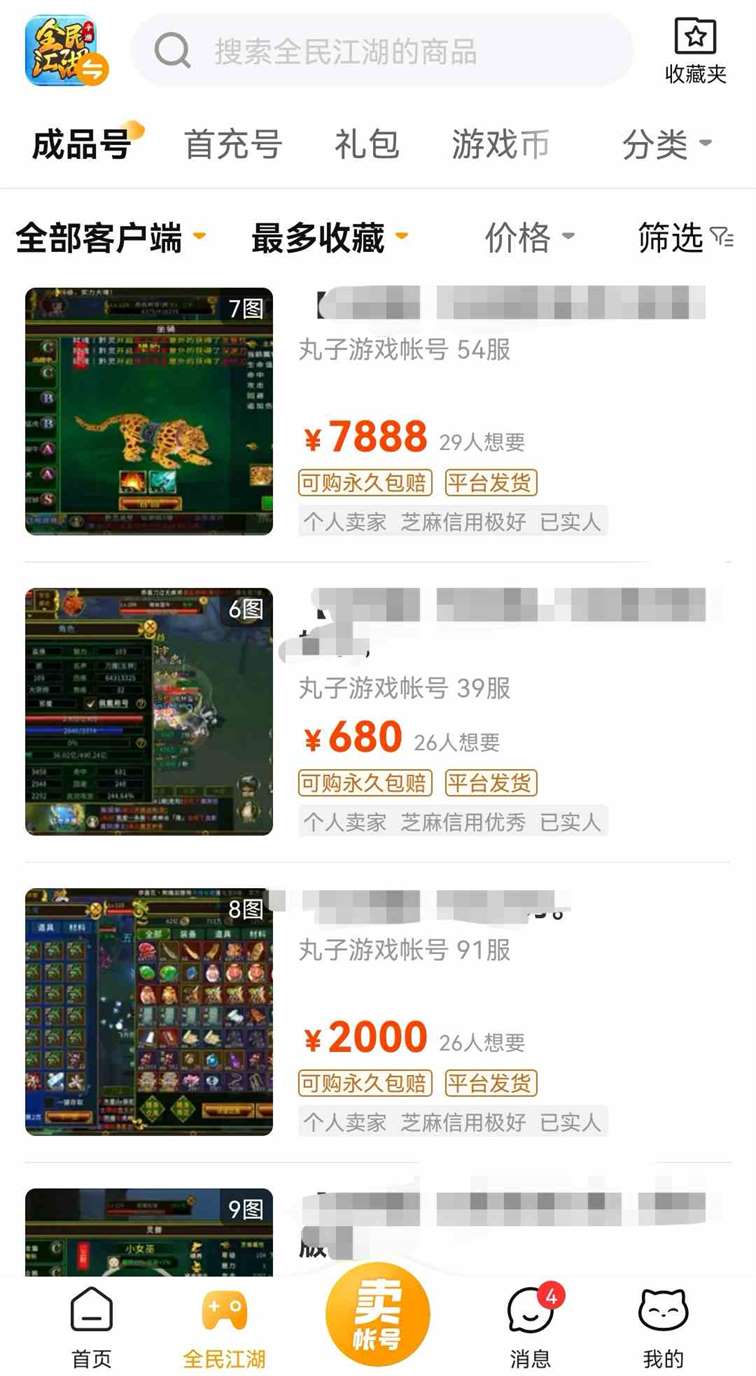Switch to the 游戏币 tab
The height and width of the screenshot is (1376, 756).
pyautogui.click(x=501, y=145)
